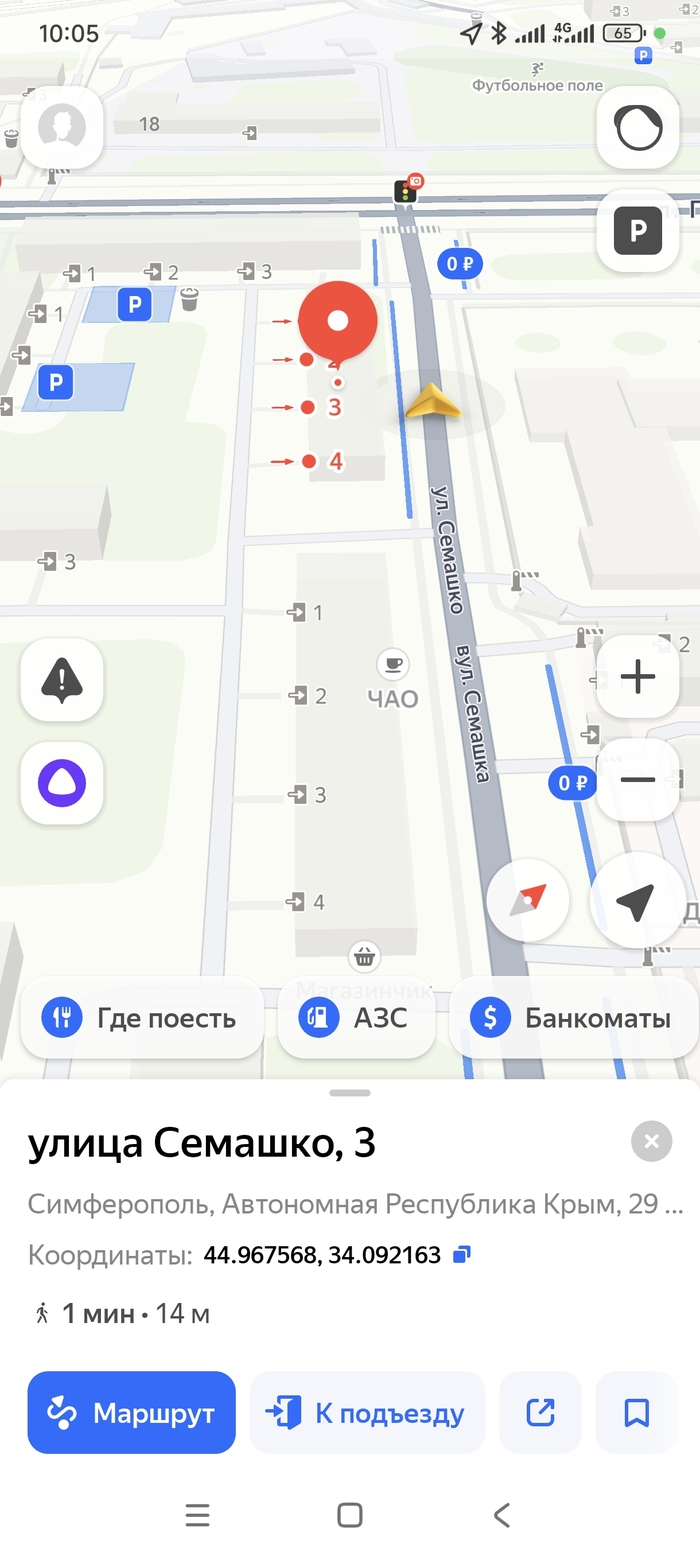The image size is (700, 1556).
Task: Open the ЧАО cafe on the map
Action: [x=392, y=665]
